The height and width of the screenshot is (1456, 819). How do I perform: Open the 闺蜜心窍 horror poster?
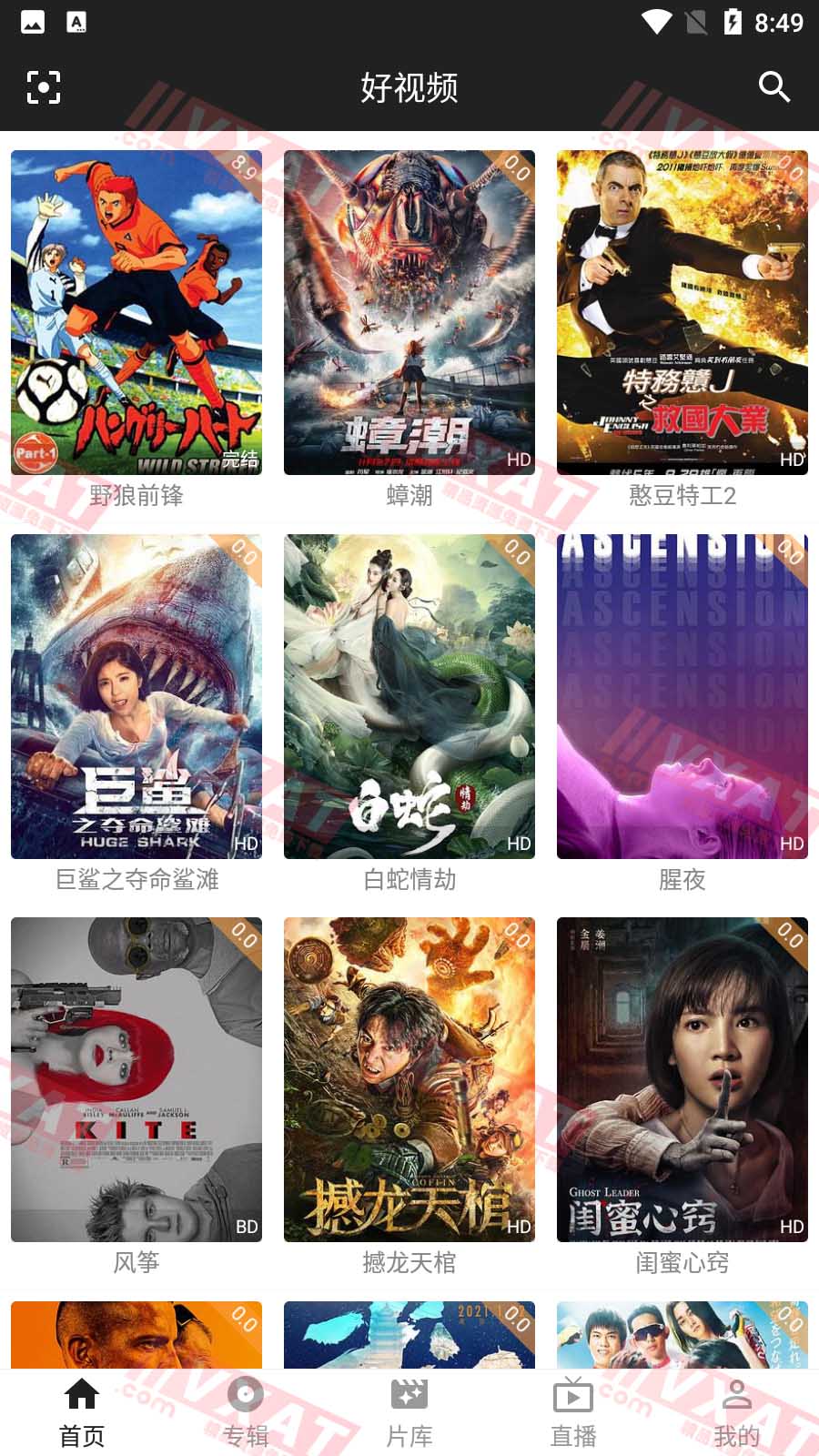[682, 1078]
